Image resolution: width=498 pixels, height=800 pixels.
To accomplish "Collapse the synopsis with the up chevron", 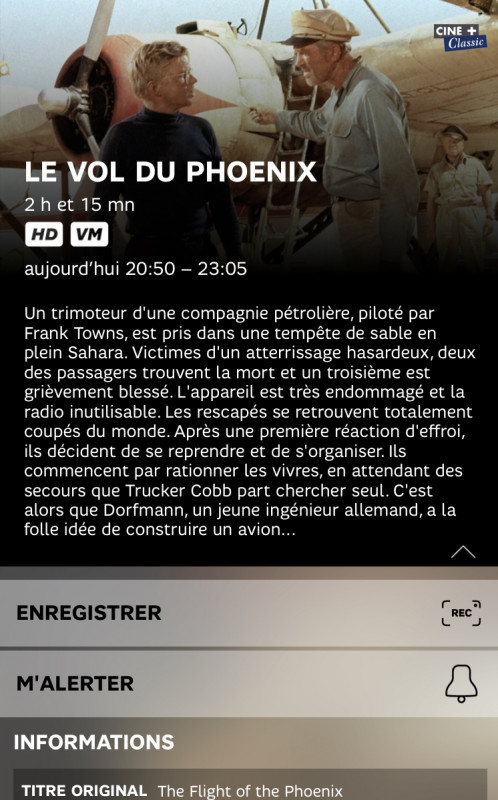I will coord(463,552).
